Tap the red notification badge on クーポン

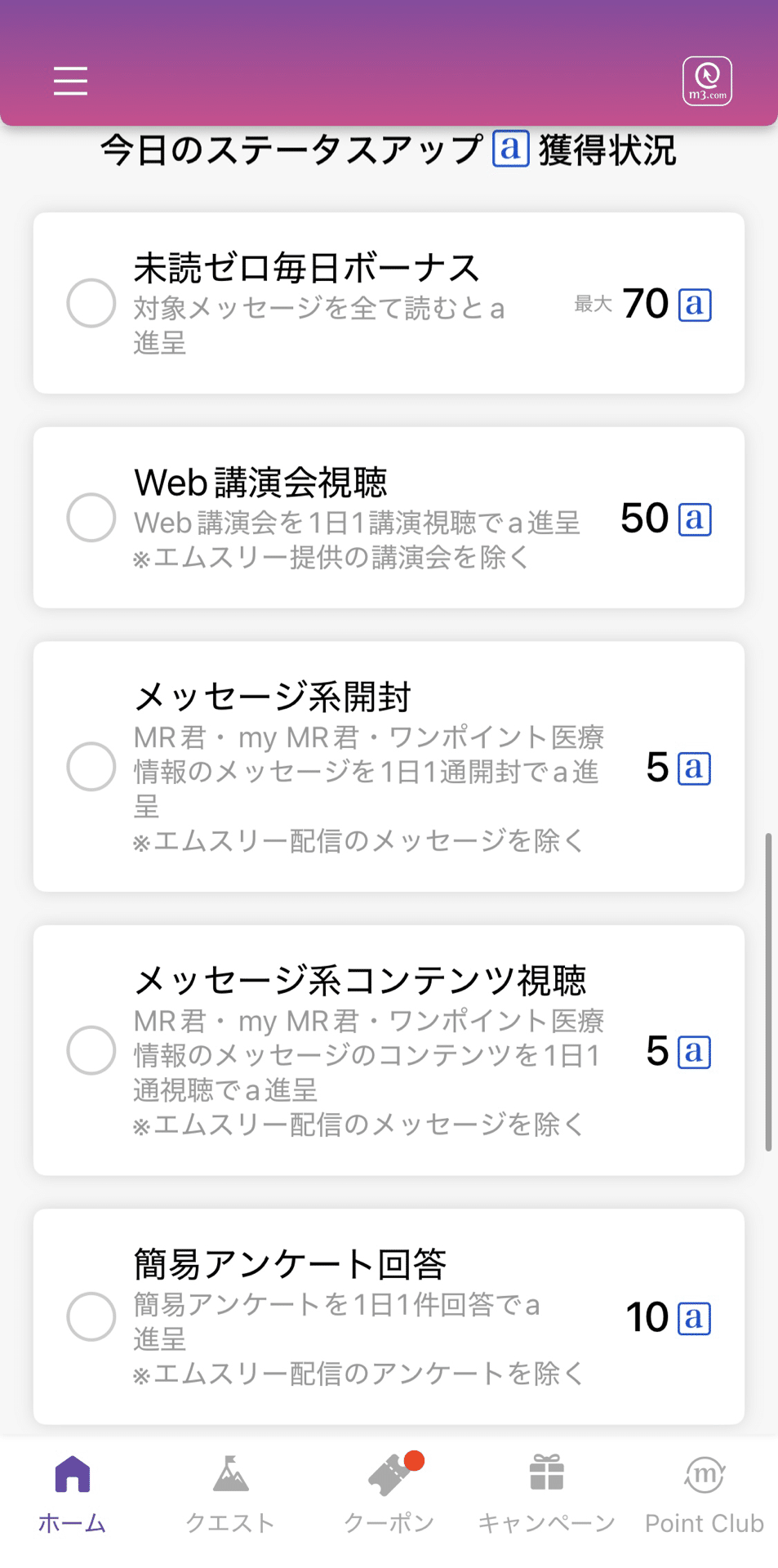[x=416, y=1459]
